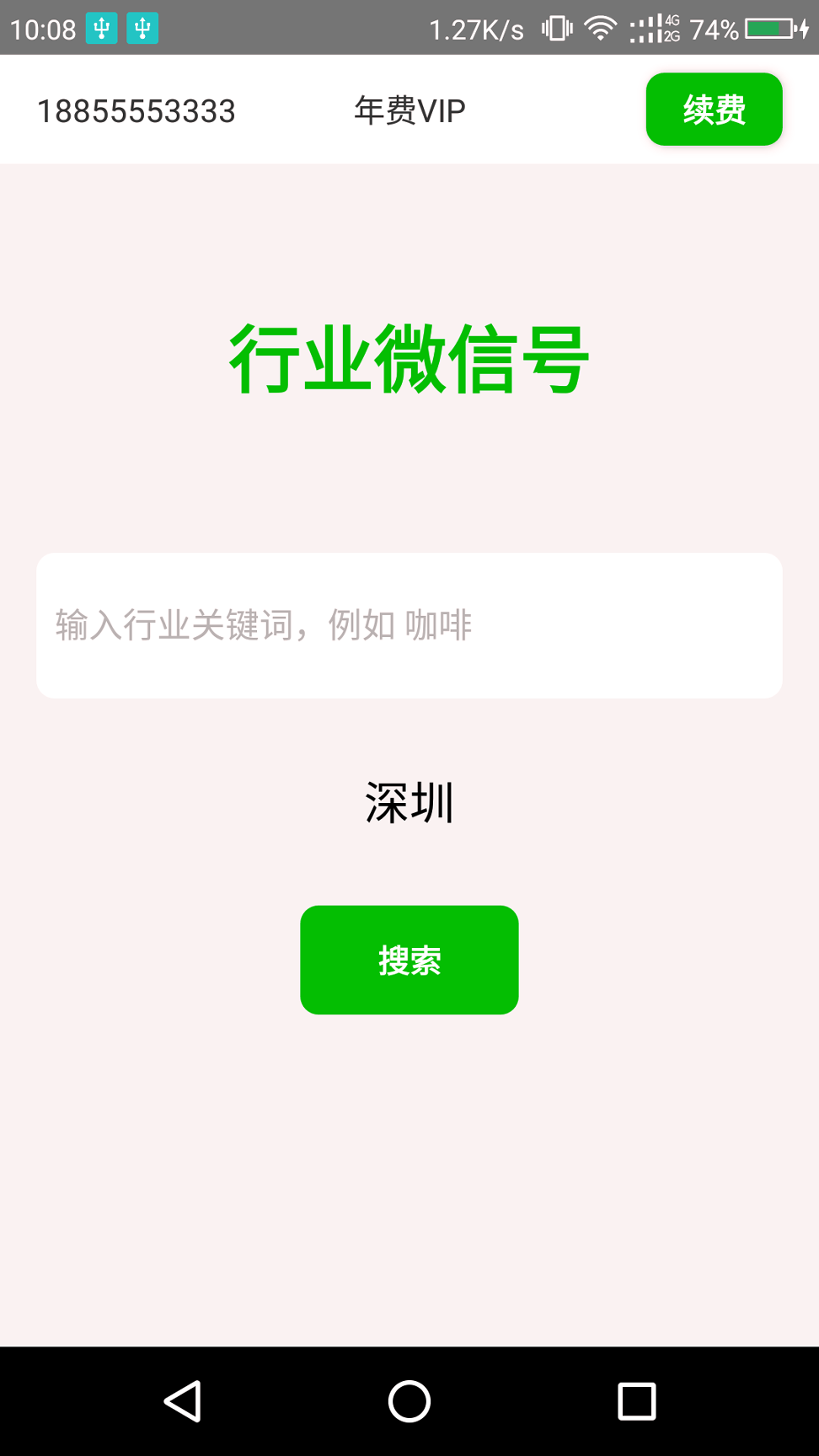Screen dimensions: 819x1456
Task: Open the 深圳 city selector
Action: tap(409, 801)
